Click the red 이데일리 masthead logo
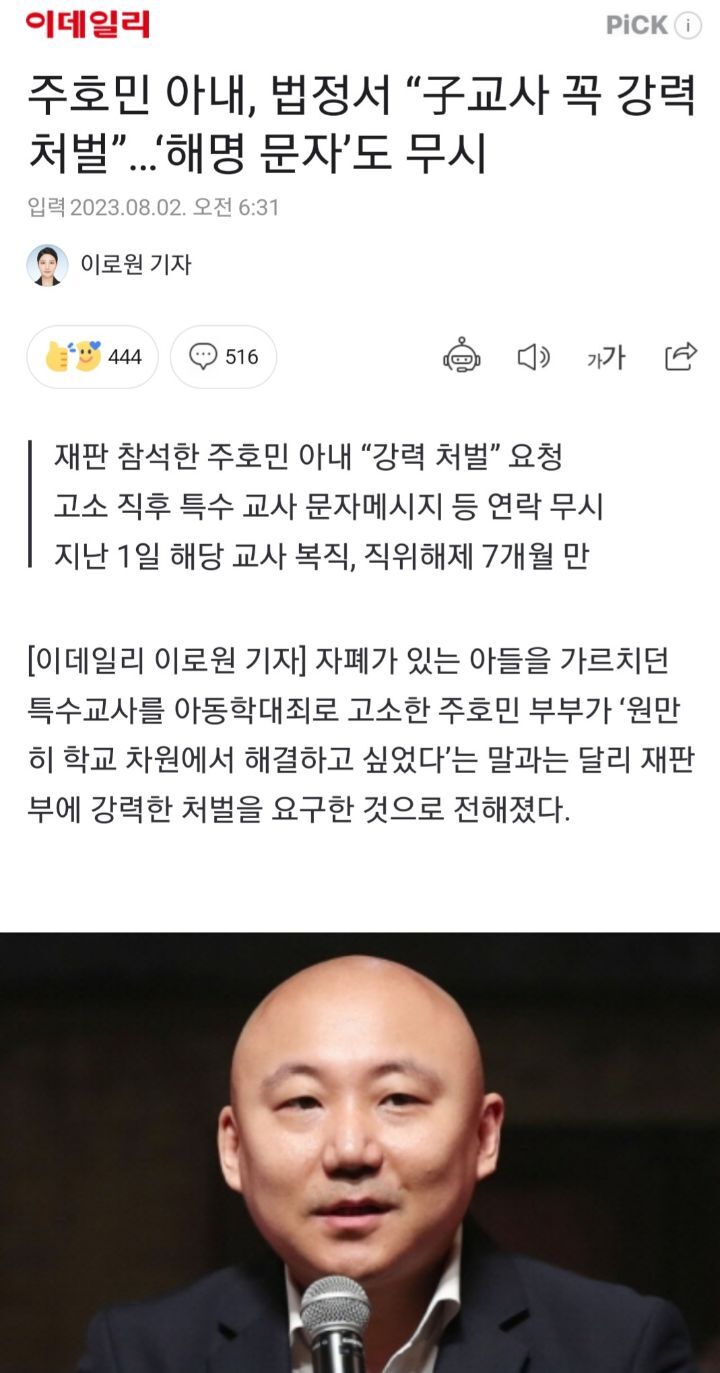This screenshot has width=720, height=1373. point(89,25)
